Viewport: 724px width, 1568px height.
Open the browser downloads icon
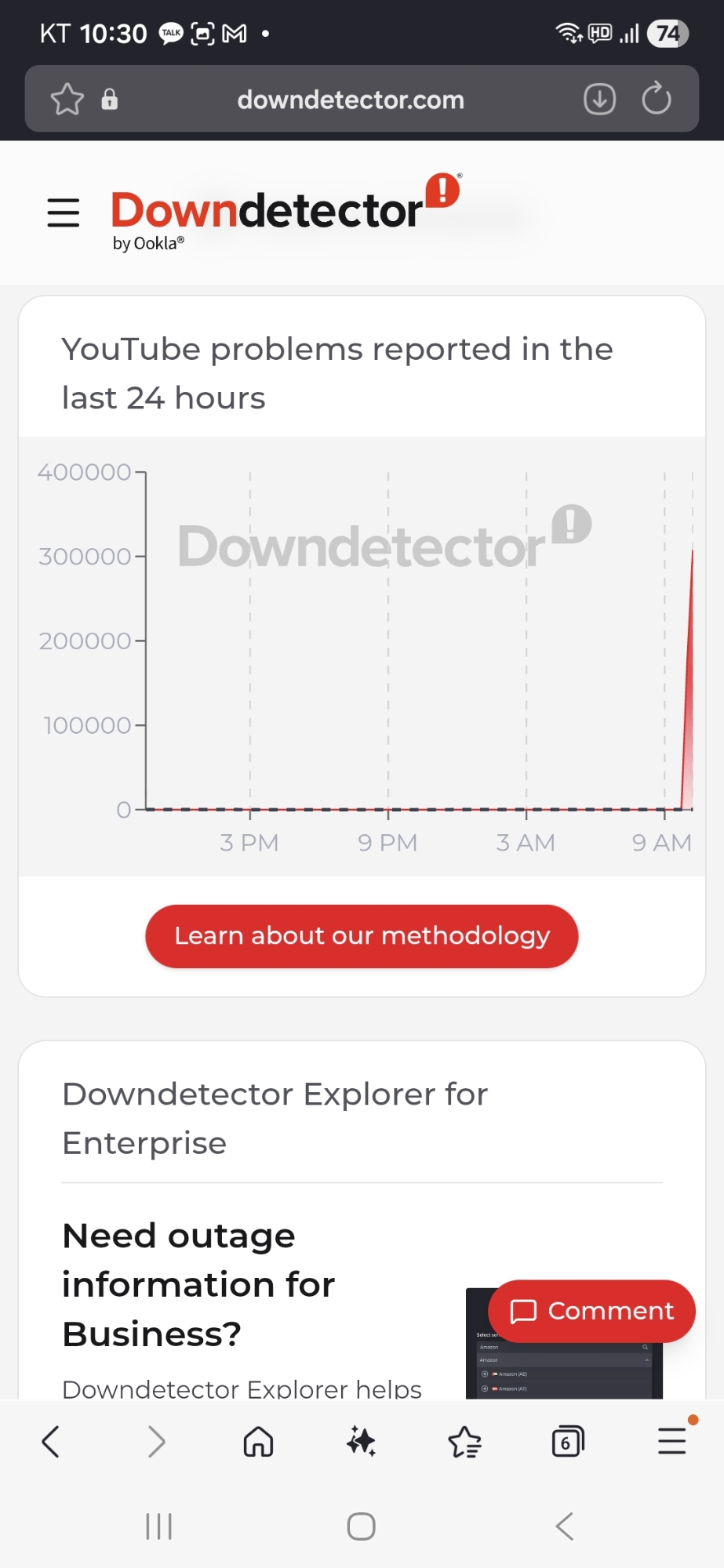tap(599, 100)
